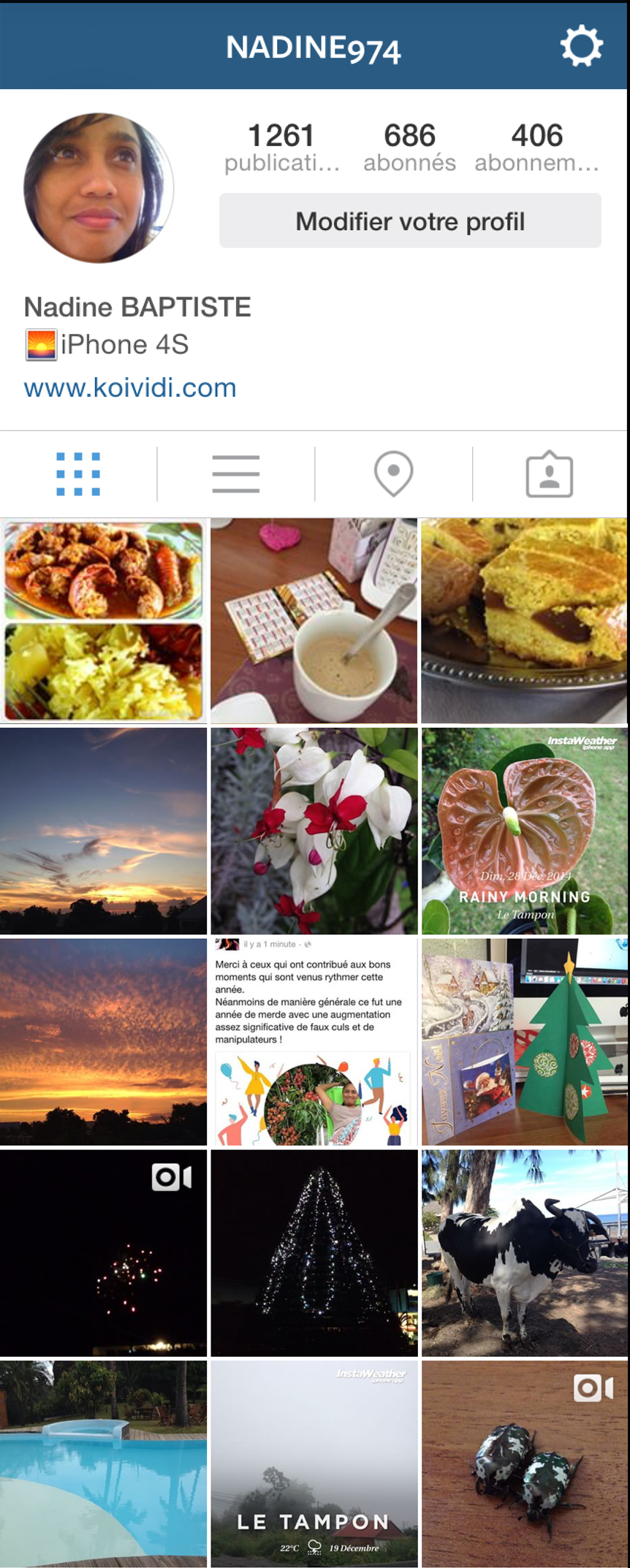Open the swimming pool photo
The height and width of the screenshot is (1568, 630).
pyautogui.click(x=103, y=1463)
